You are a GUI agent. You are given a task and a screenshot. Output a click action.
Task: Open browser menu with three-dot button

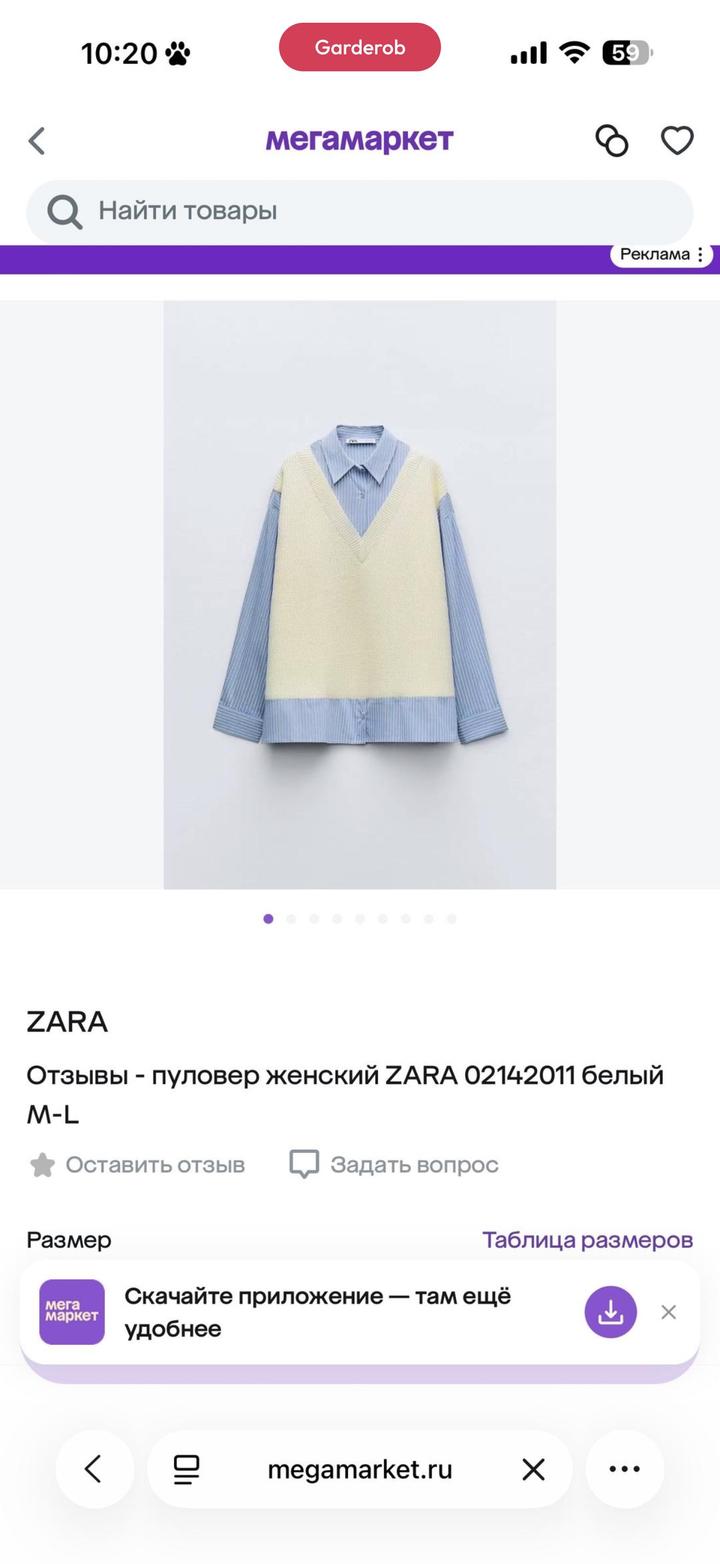(x=624, y=1469)
